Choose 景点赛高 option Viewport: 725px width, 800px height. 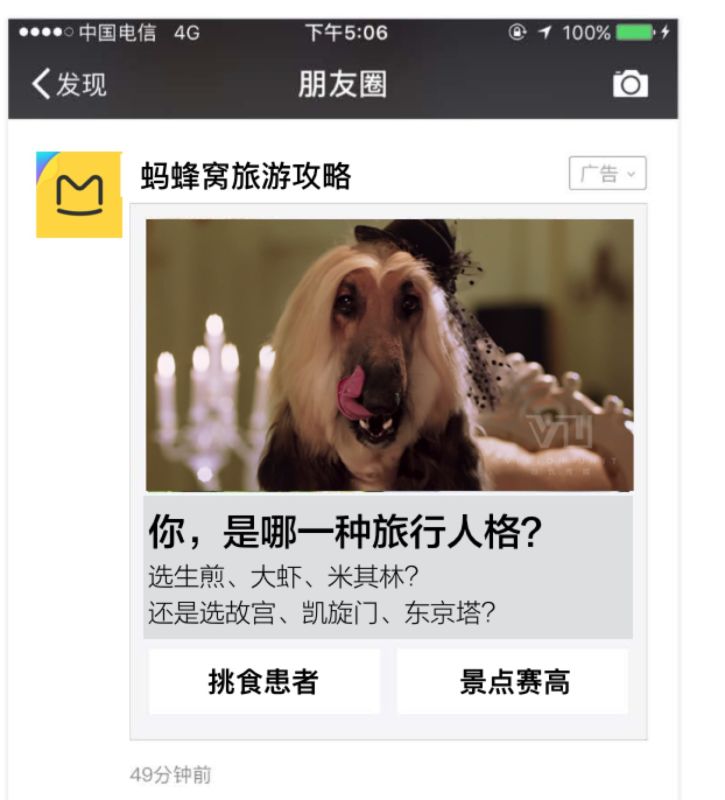tap(514, 682)
